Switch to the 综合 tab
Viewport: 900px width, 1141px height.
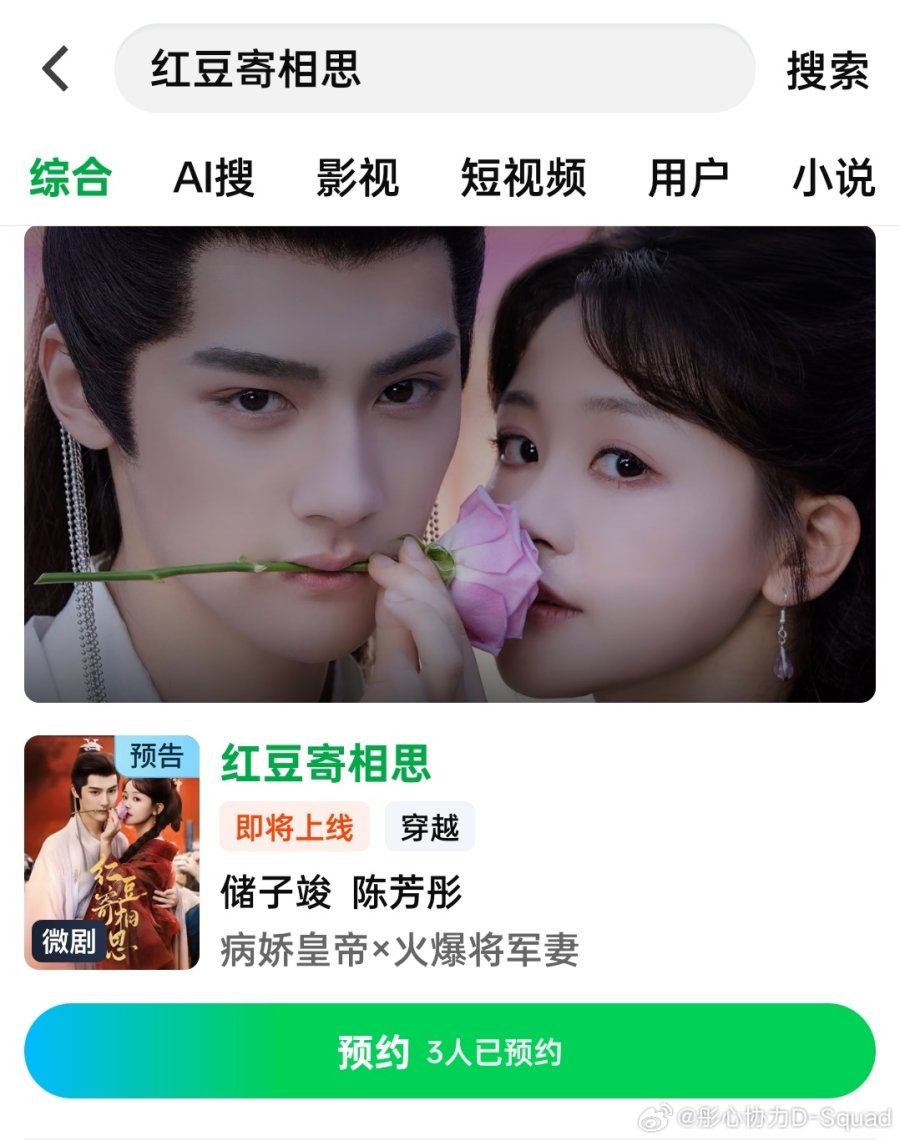pos(70,178)
